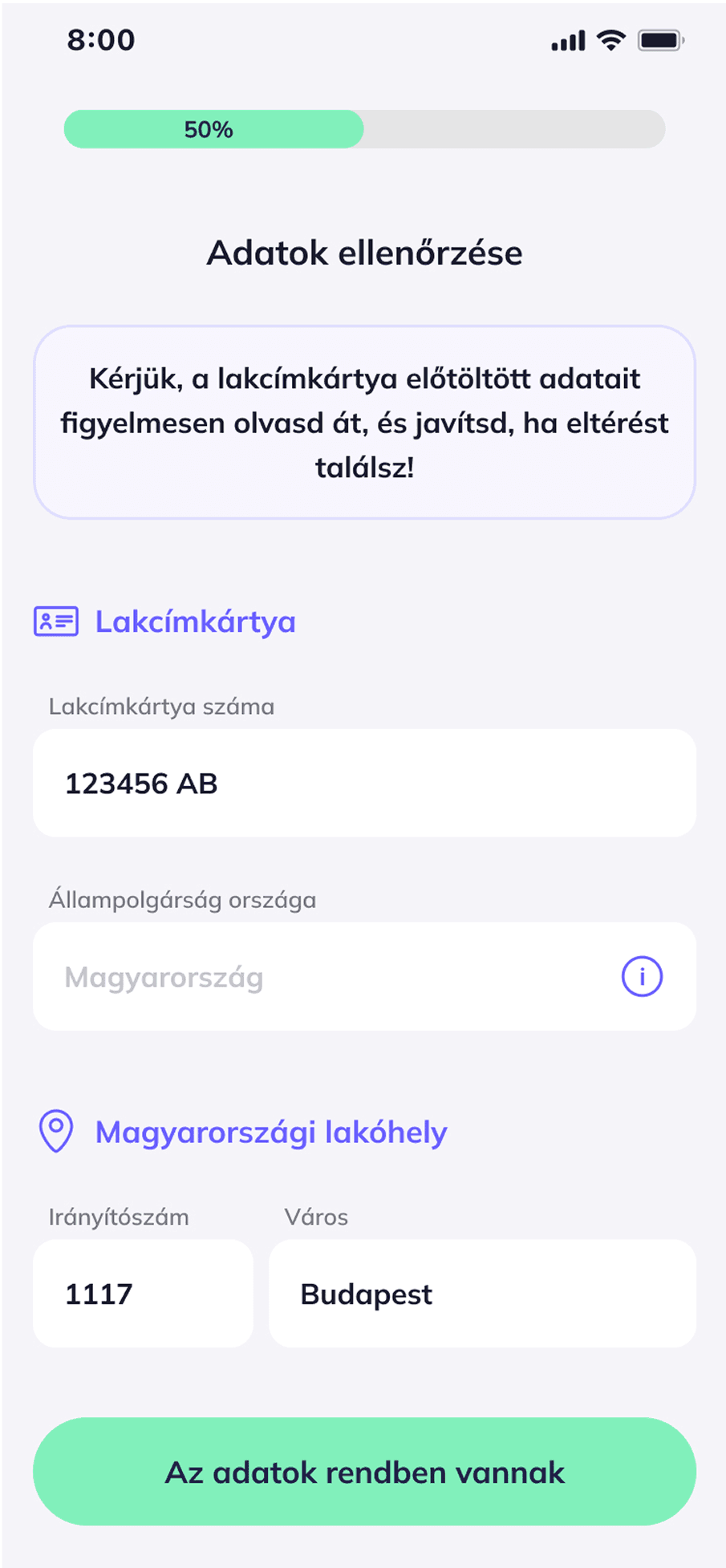Image resolution: width=726 pixels, height=1568 pixels.
Task: Tap the info icon in the Állampolgárság field
Action: [x=641, y=976]
